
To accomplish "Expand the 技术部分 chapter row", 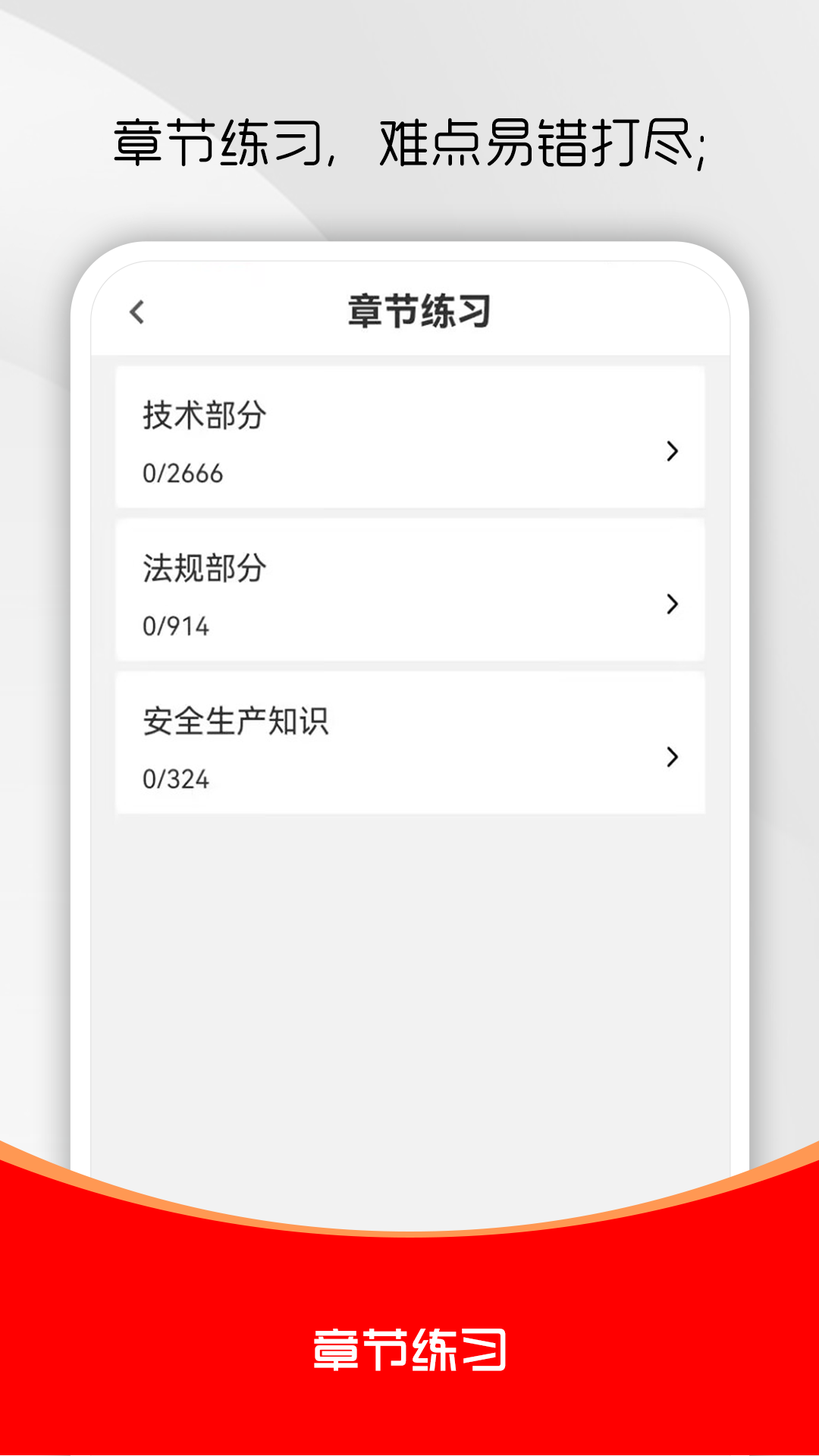I will 409,436.
